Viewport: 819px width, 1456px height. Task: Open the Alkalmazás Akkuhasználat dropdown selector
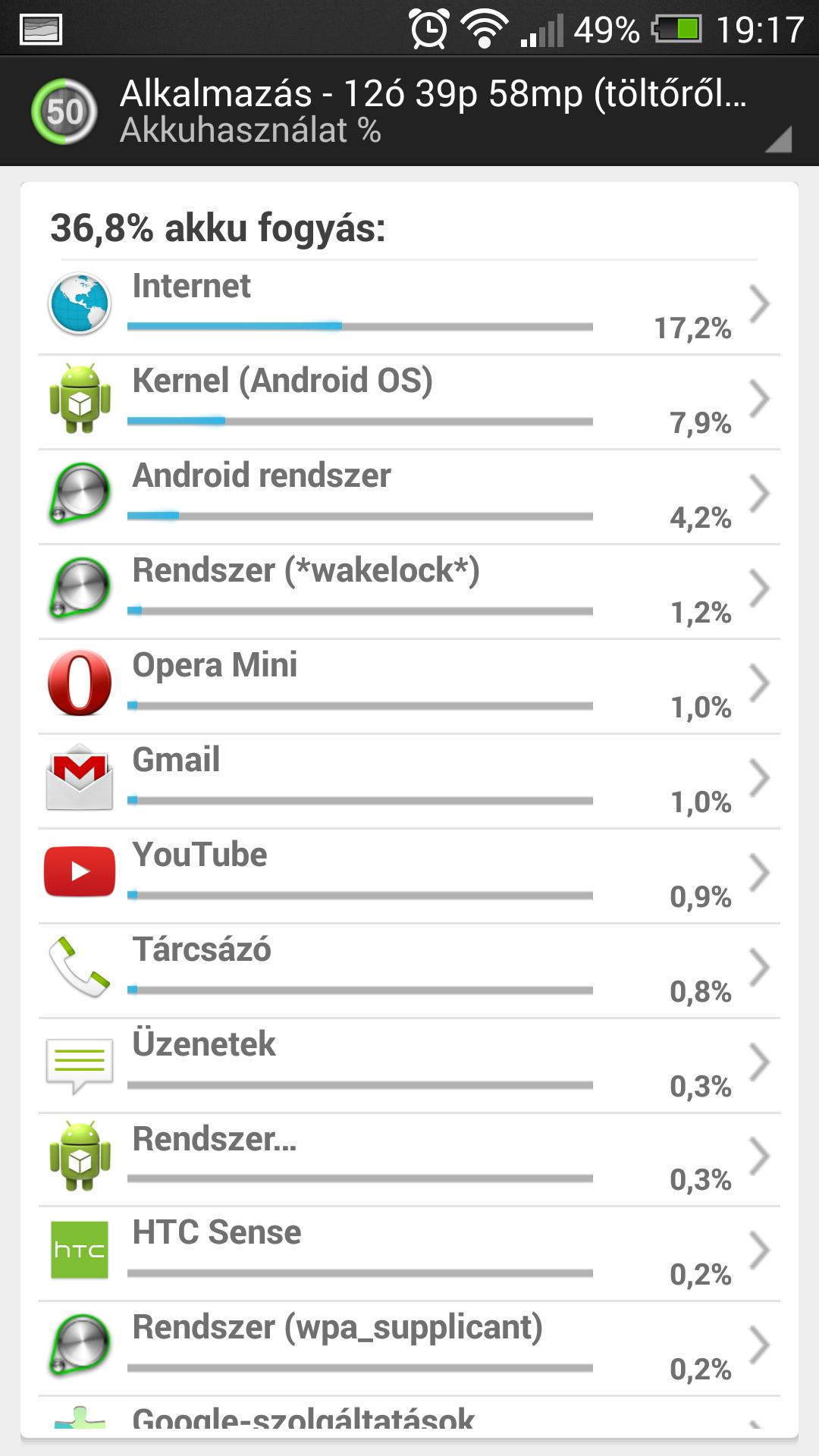455,111
